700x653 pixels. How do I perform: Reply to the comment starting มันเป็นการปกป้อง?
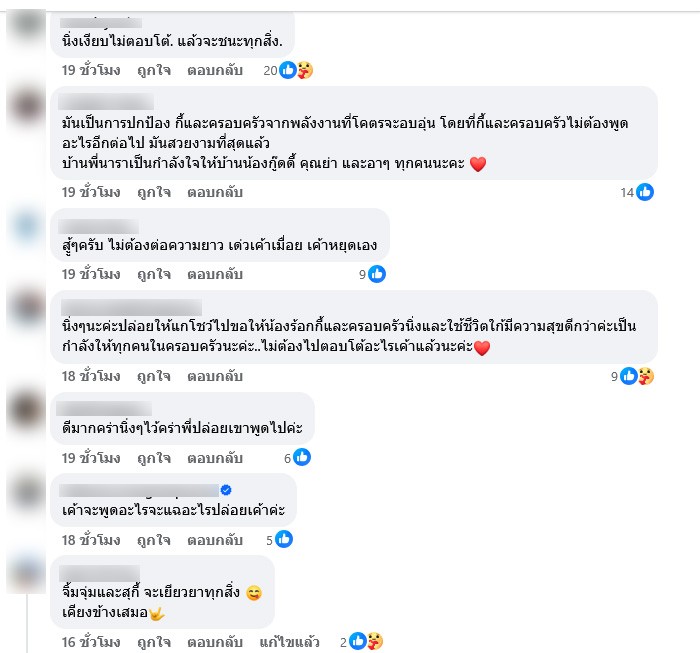click(x=215, y=192)
